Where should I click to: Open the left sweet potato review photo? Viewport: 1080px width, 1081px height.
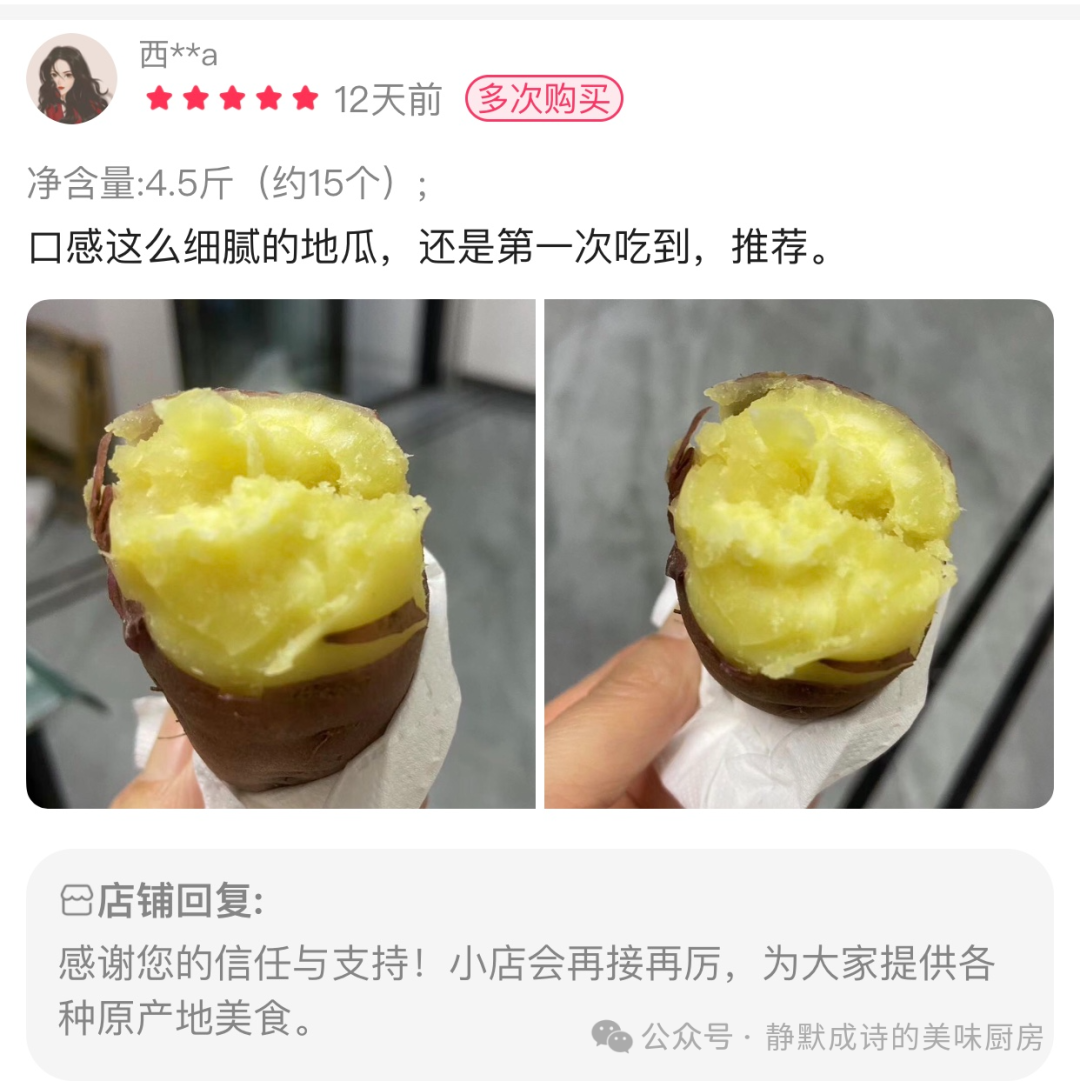281,554
